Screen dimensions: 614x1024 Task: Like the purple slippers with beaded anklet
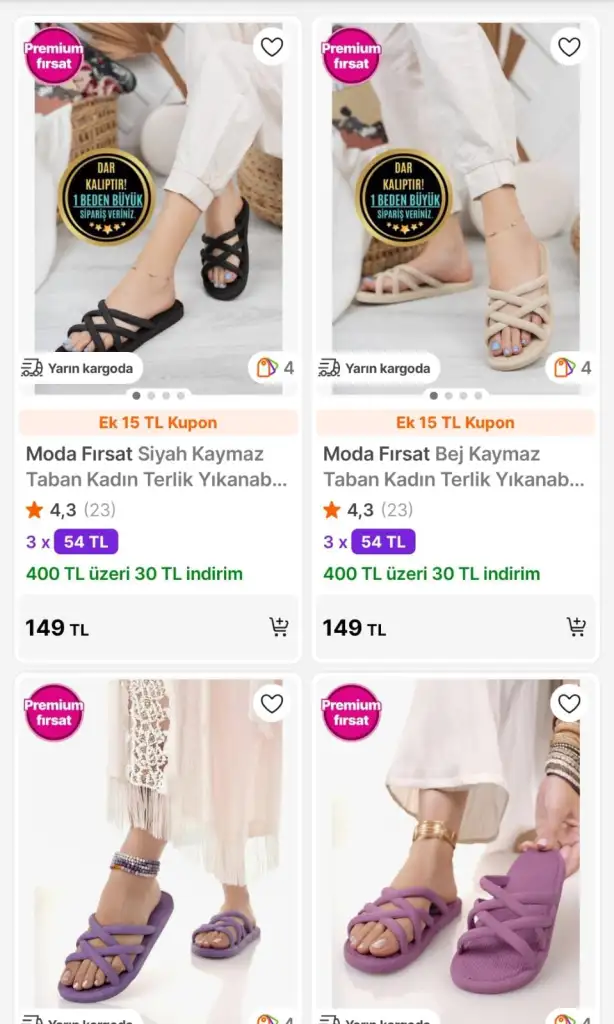(272, 704)
